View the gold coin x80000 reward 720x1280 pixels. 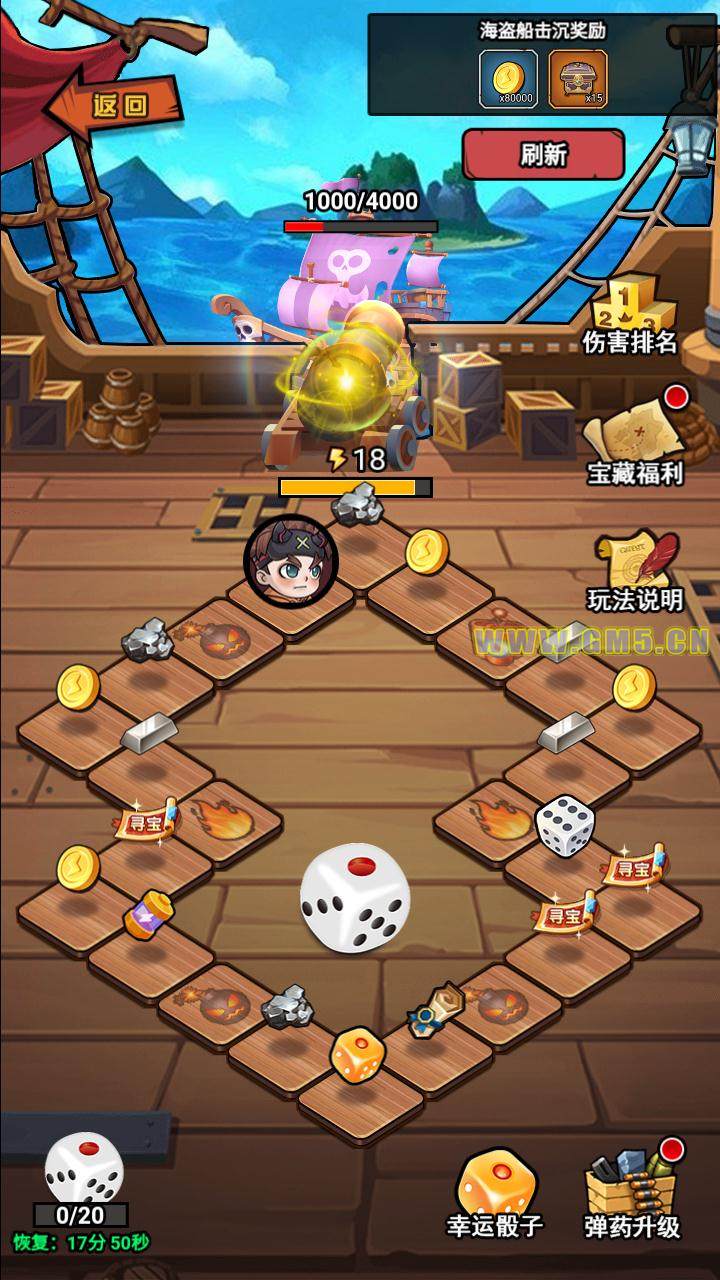click(508, 78)
